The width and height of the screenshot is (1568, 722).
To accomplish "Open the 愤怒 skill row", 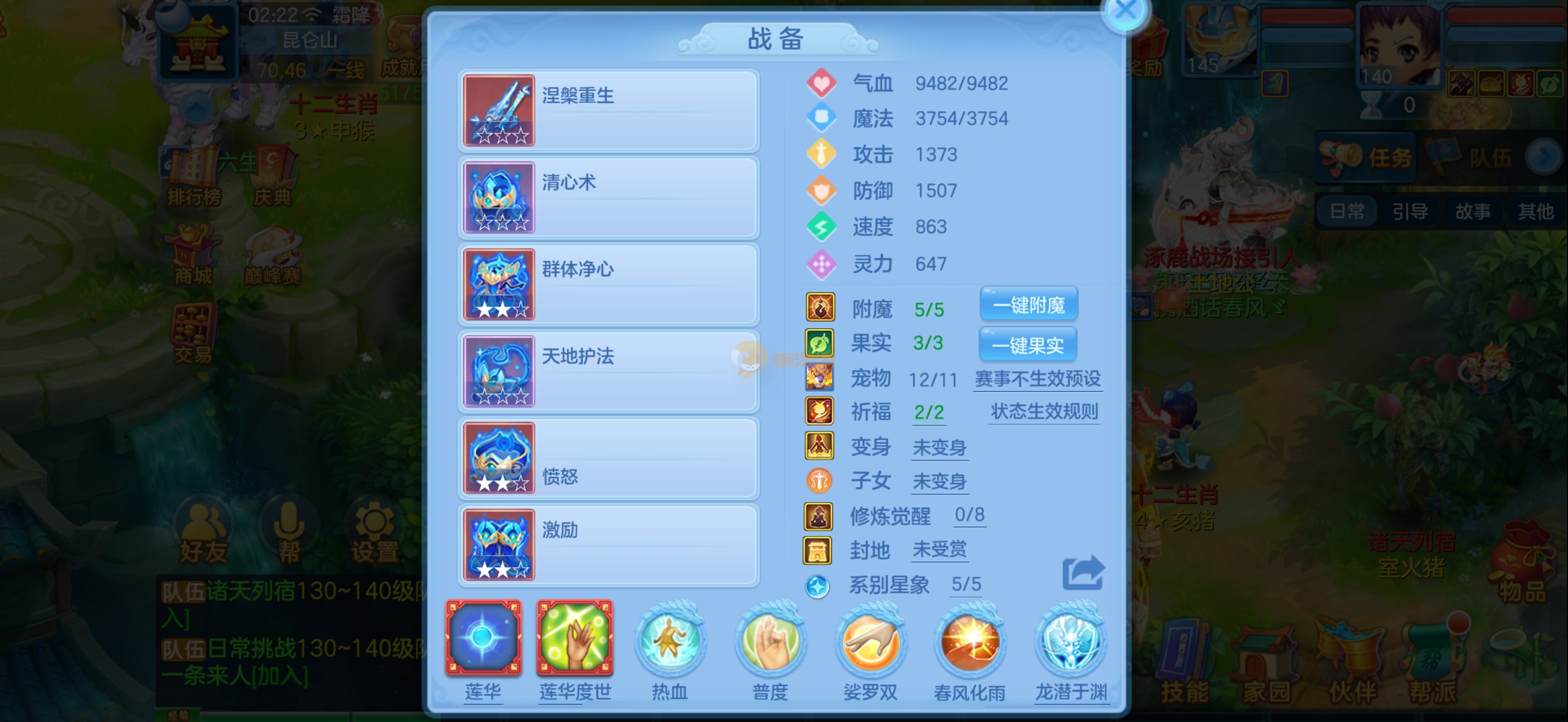I will [x=608, y=458].
